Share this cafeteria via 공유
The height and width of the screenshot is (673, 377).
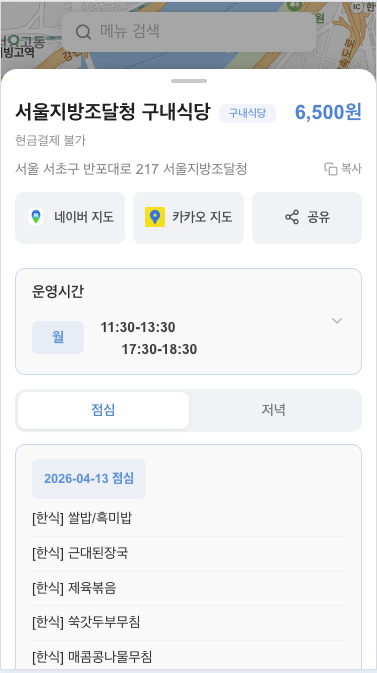point(307,218)
